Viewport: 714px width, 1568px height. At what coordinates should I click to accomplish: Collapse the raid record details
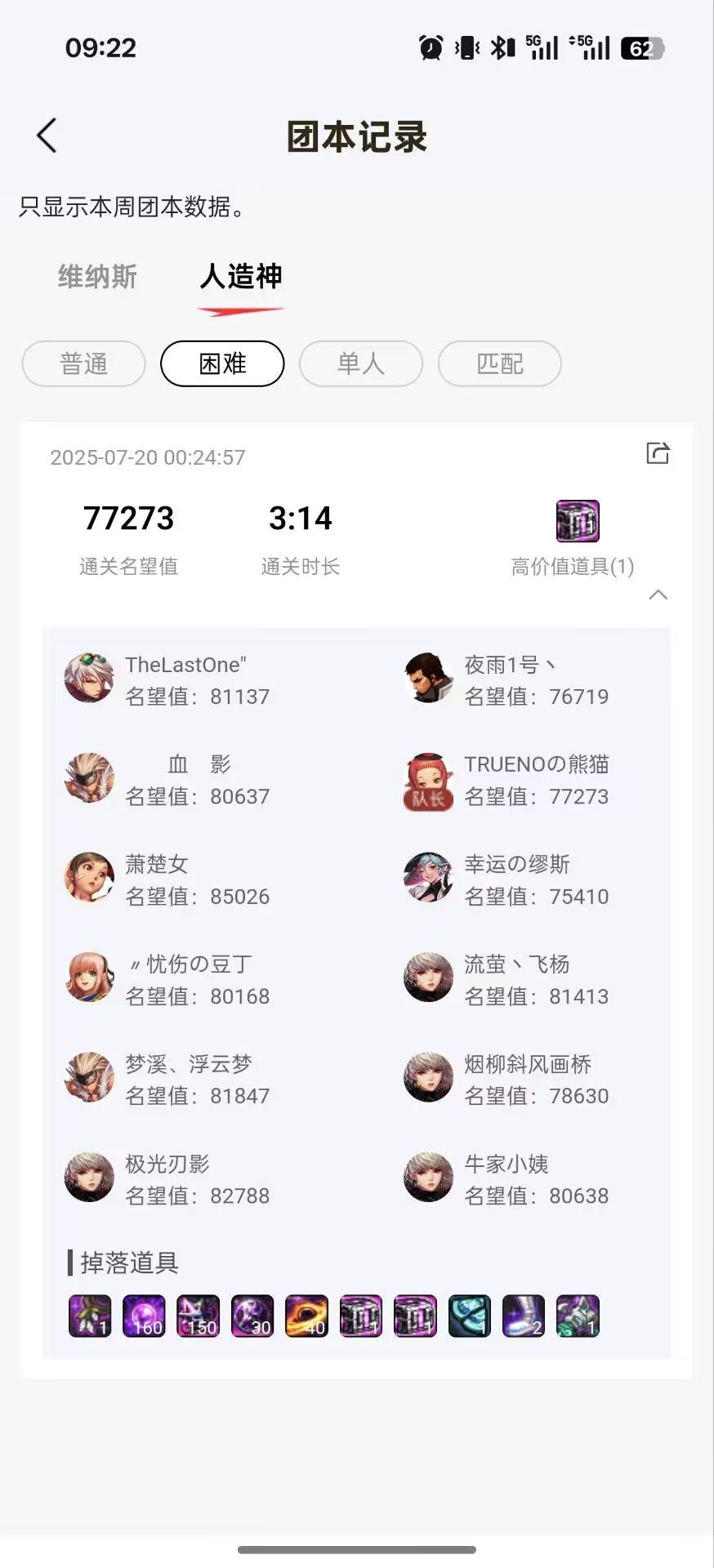(658, 595)
